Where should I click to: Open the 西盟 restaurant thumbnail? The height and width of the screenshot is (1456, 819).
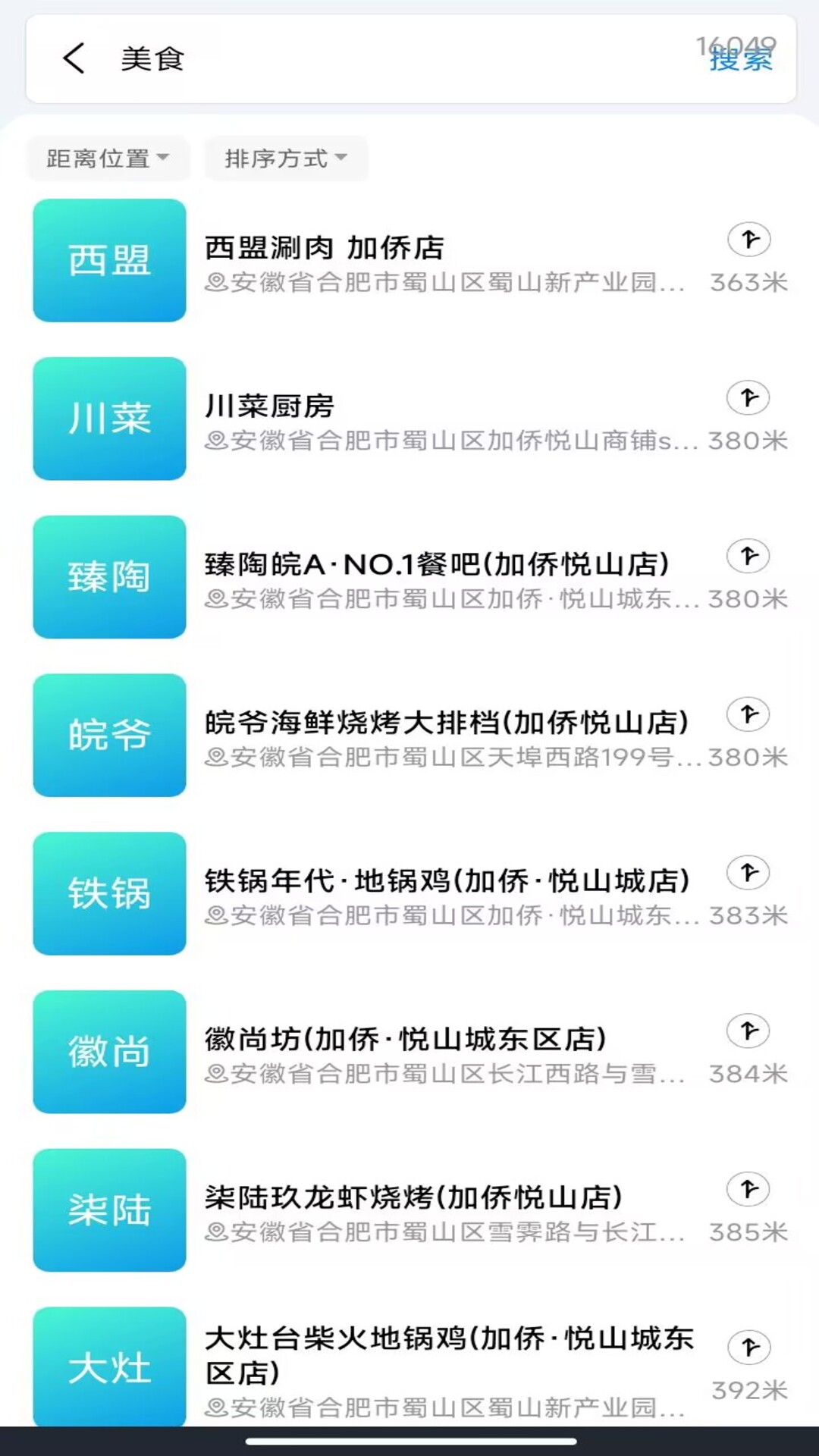108,260
